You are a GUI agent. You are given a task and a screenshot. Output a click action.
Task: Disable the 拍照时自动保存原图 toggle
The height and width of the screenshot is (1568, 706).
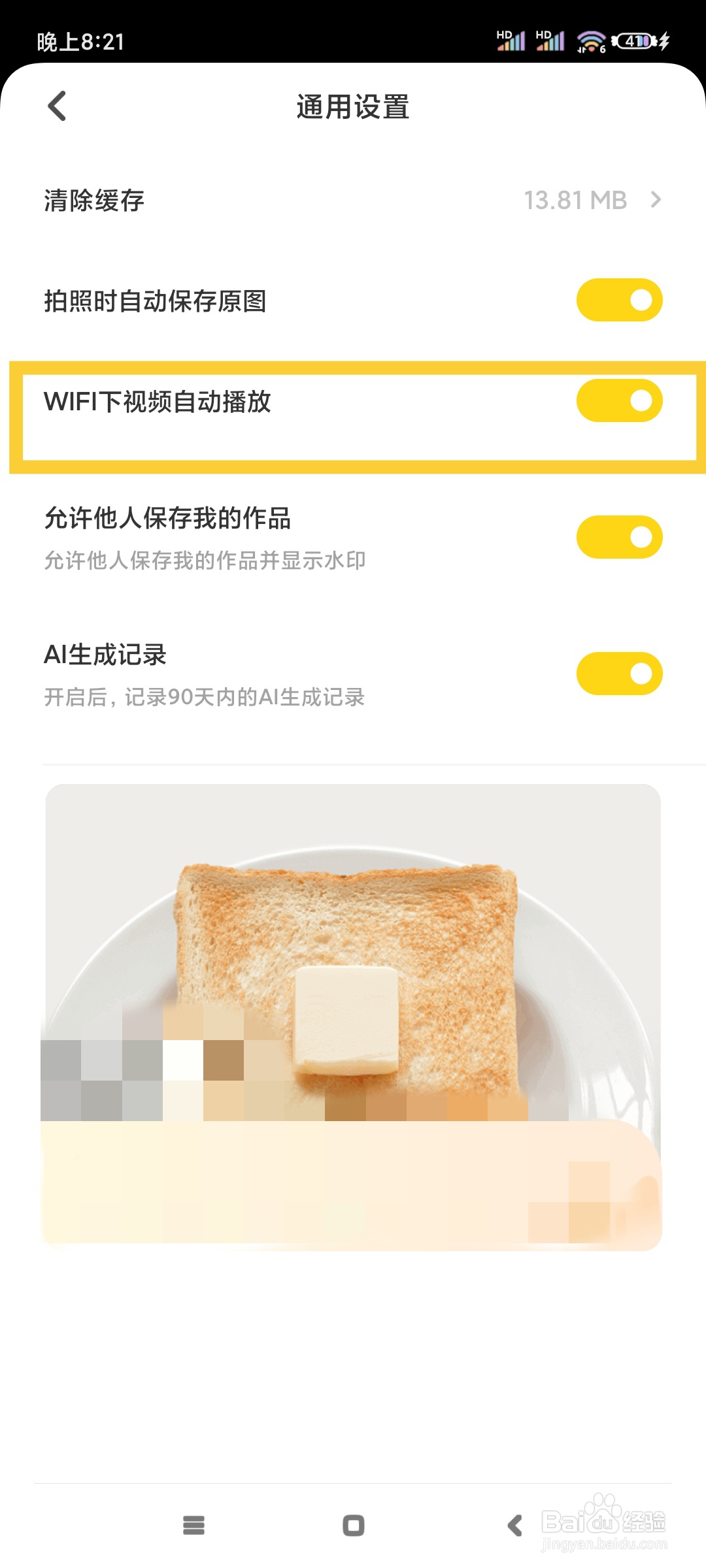pos(619,299)
